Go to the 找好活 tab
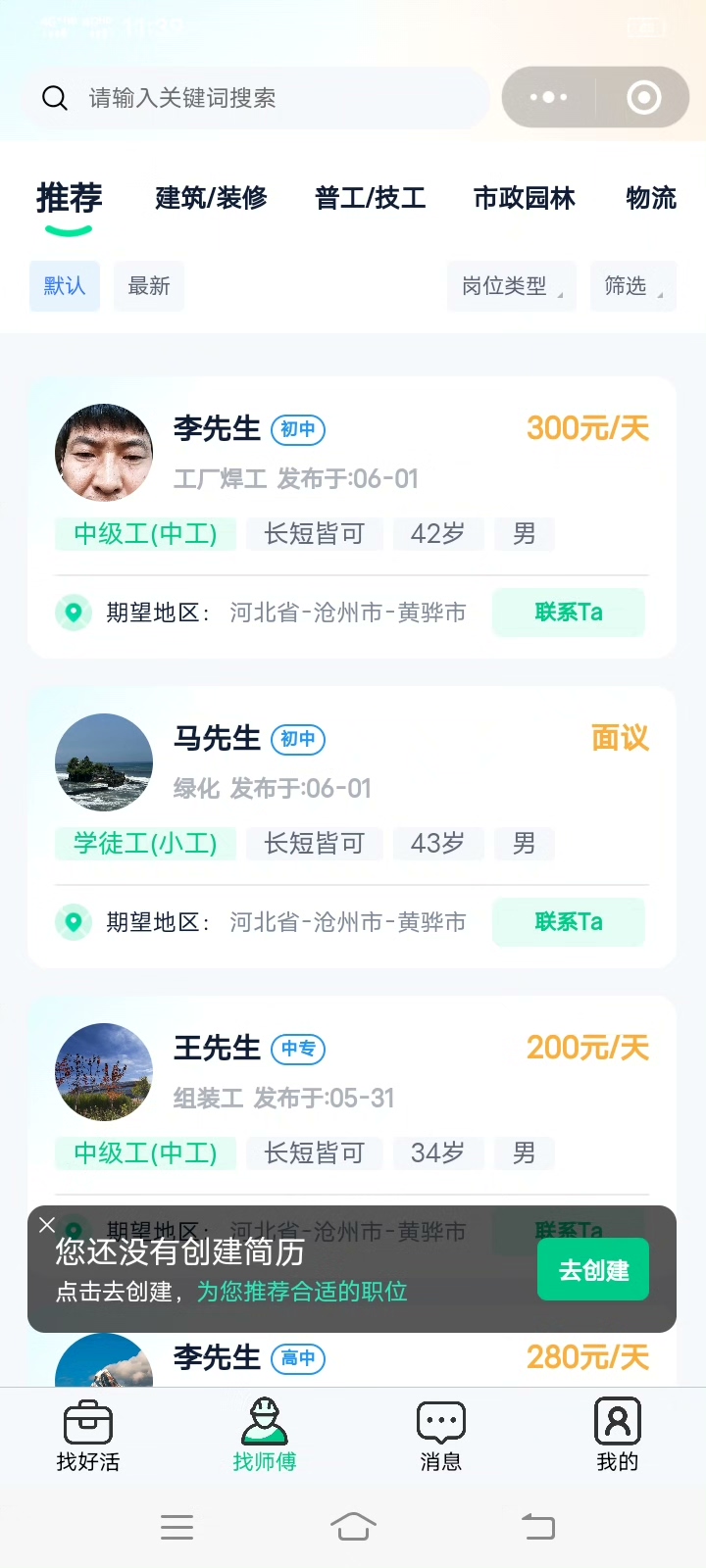 tap(88, 1435)
